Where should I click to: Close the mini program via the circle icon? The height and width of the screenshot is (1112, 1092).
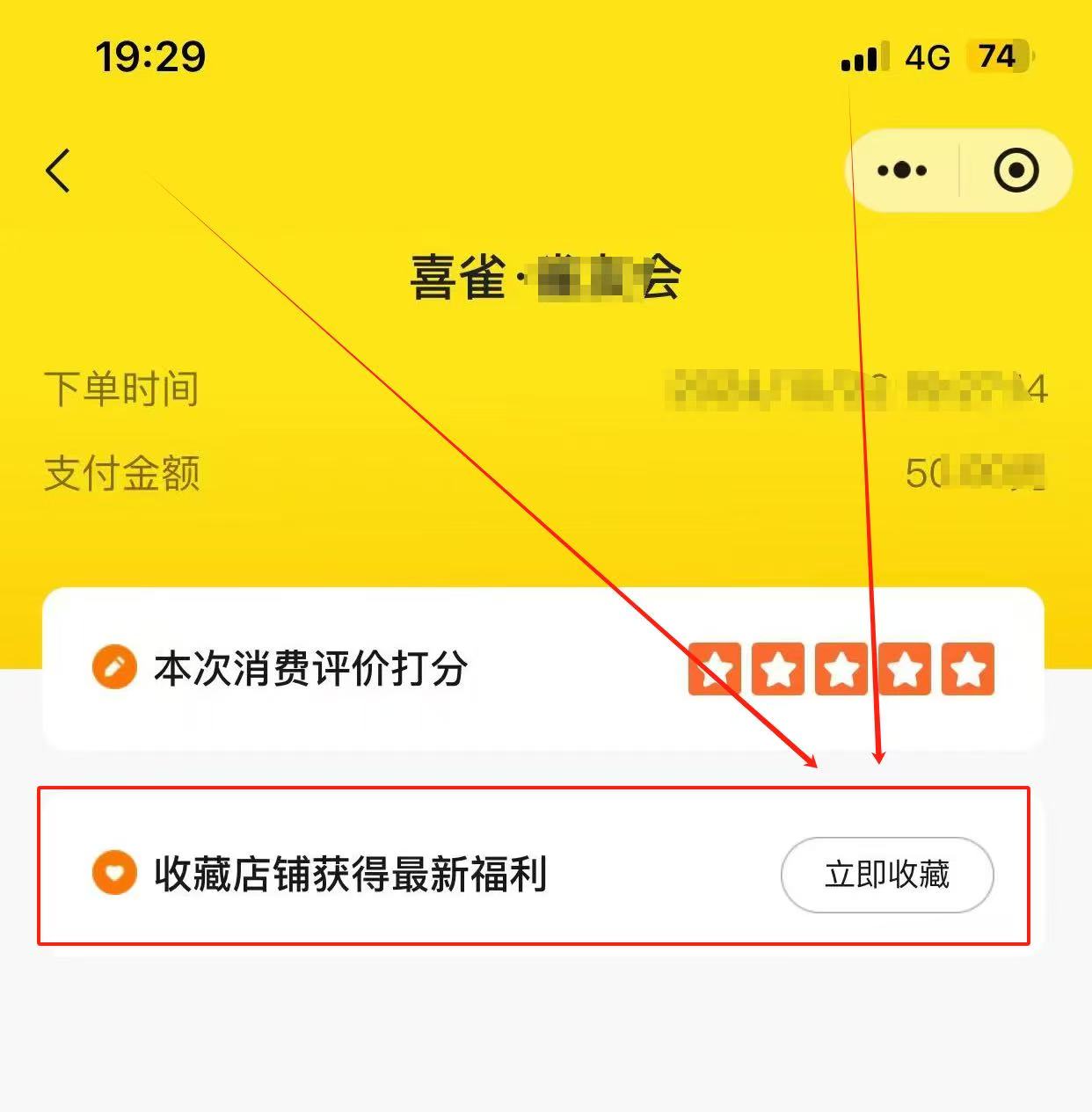1016,171
